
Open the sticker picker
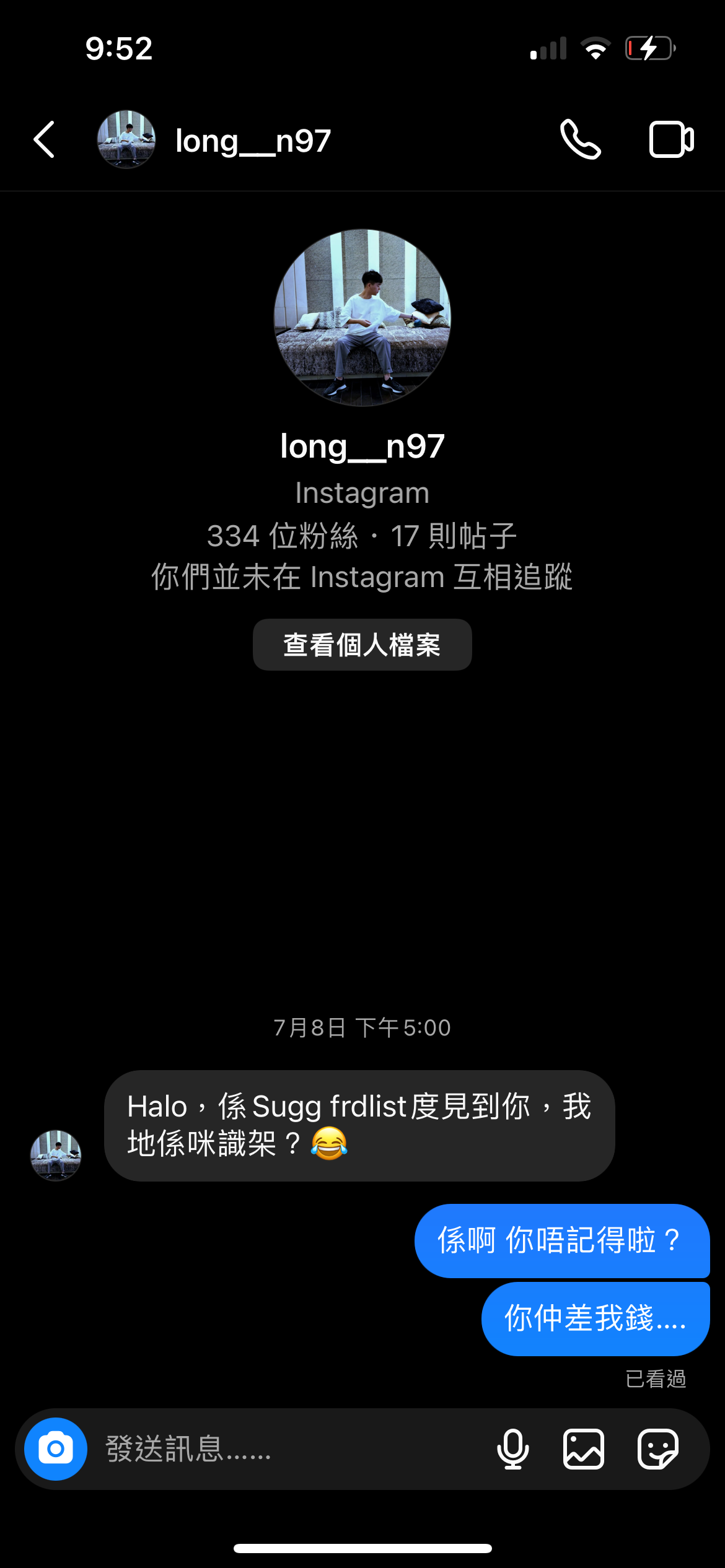[x=658, y=1448]
